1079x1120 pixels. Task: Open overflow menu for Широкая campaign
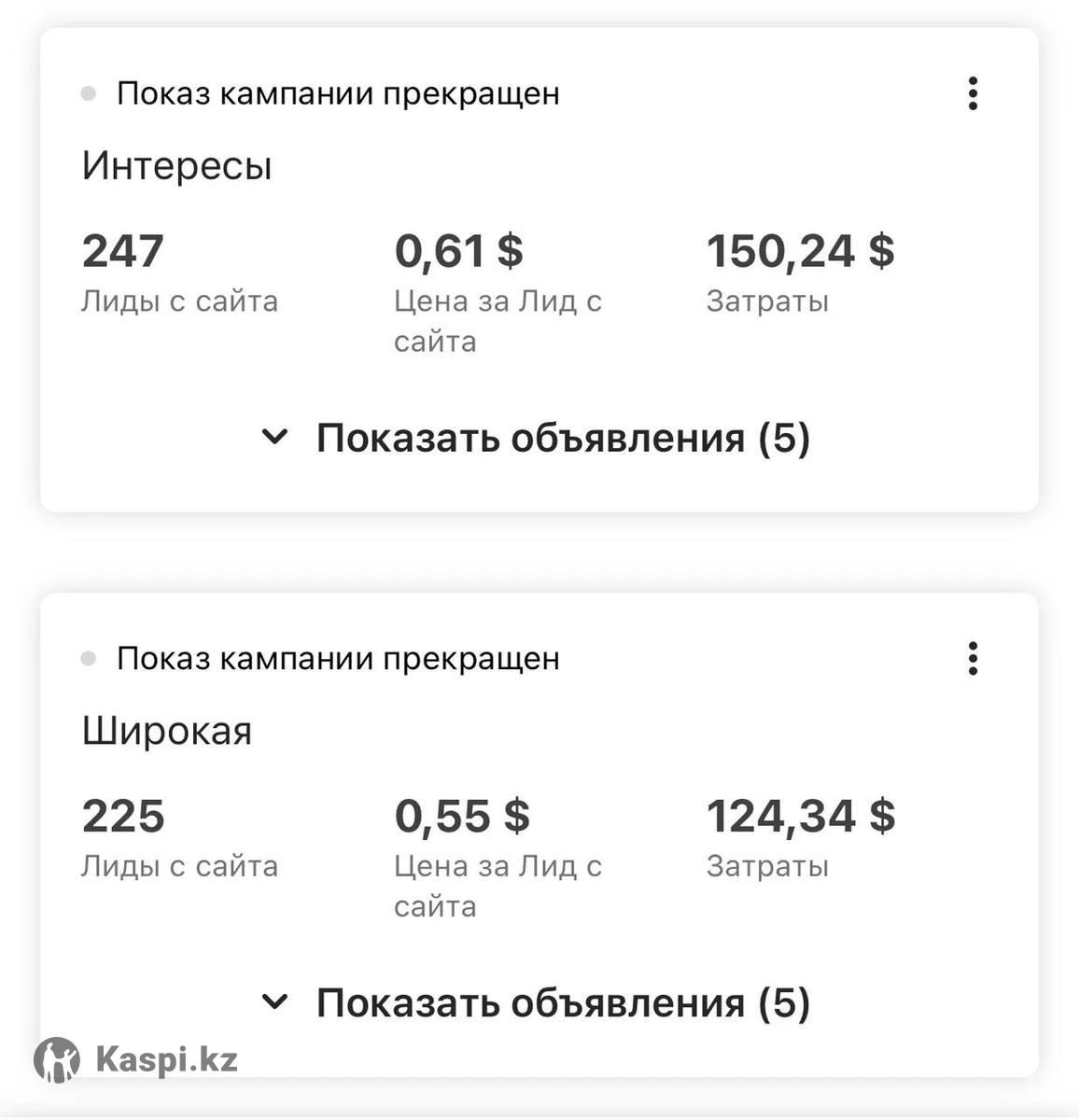[973, 658]
